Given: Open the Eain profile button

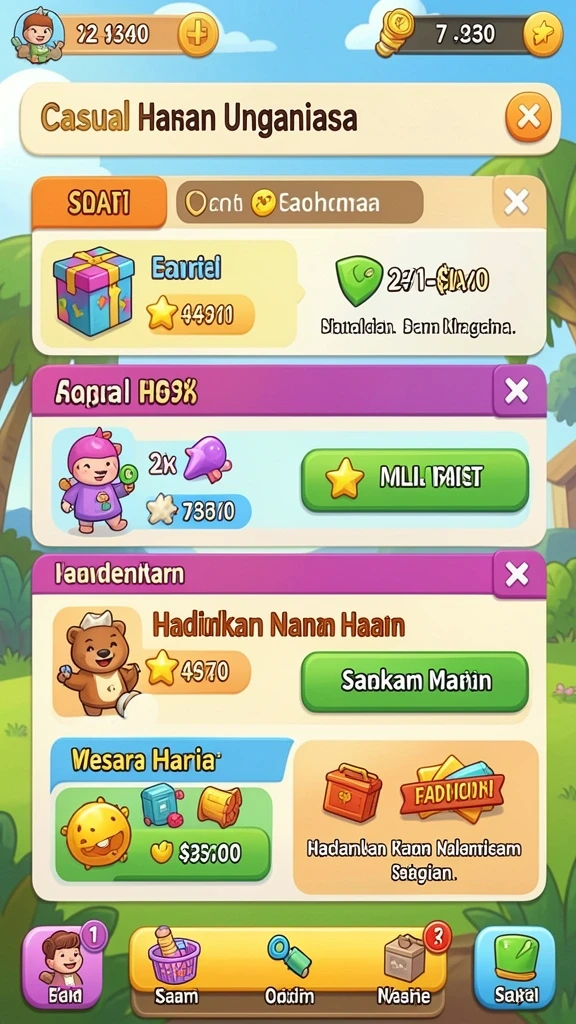Looking at the screenshot, I should [63, 967].
